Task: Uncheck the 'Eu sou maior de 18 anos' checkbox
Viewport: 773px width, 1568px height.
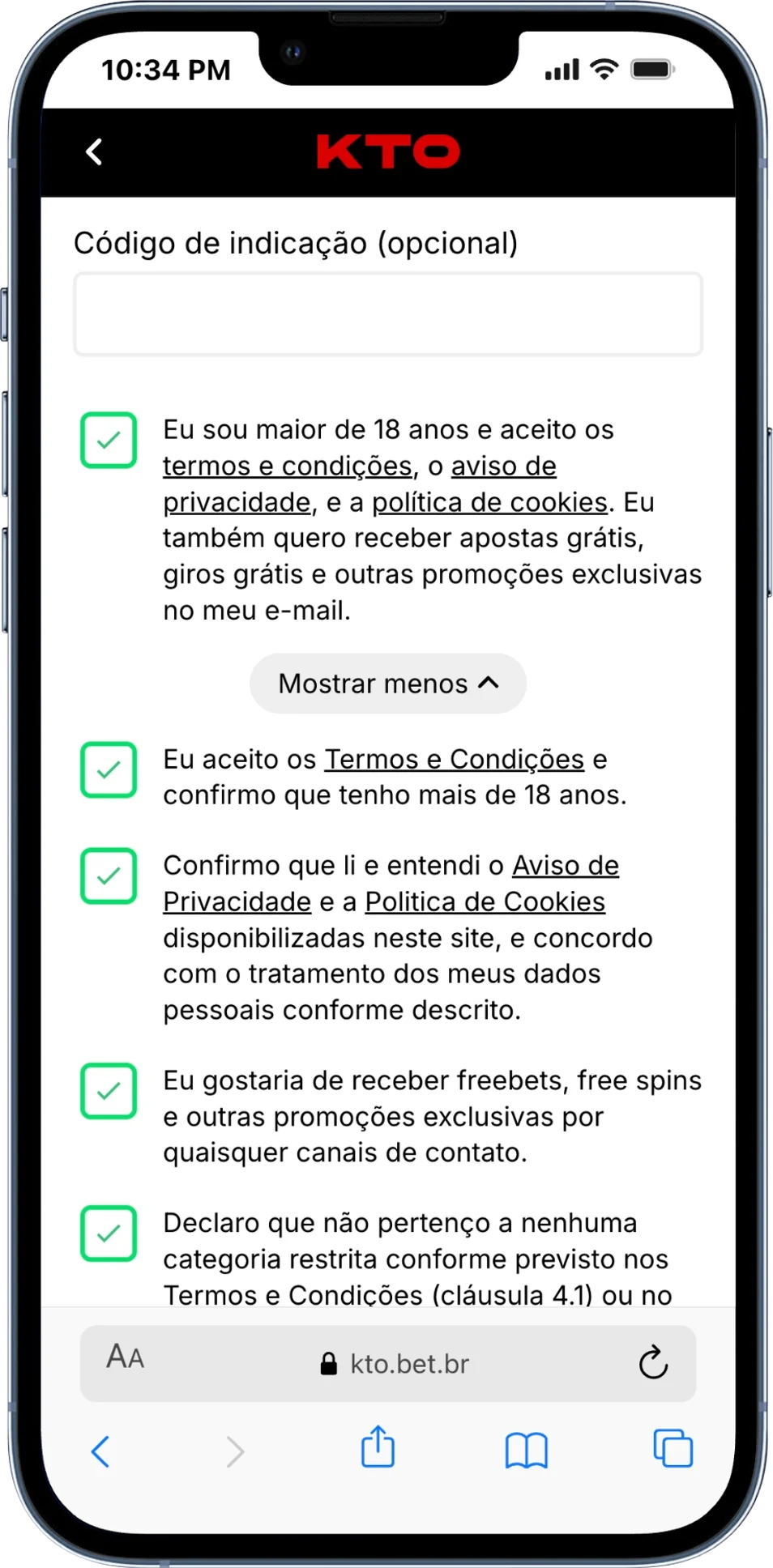Action: [x=109, y=441]
